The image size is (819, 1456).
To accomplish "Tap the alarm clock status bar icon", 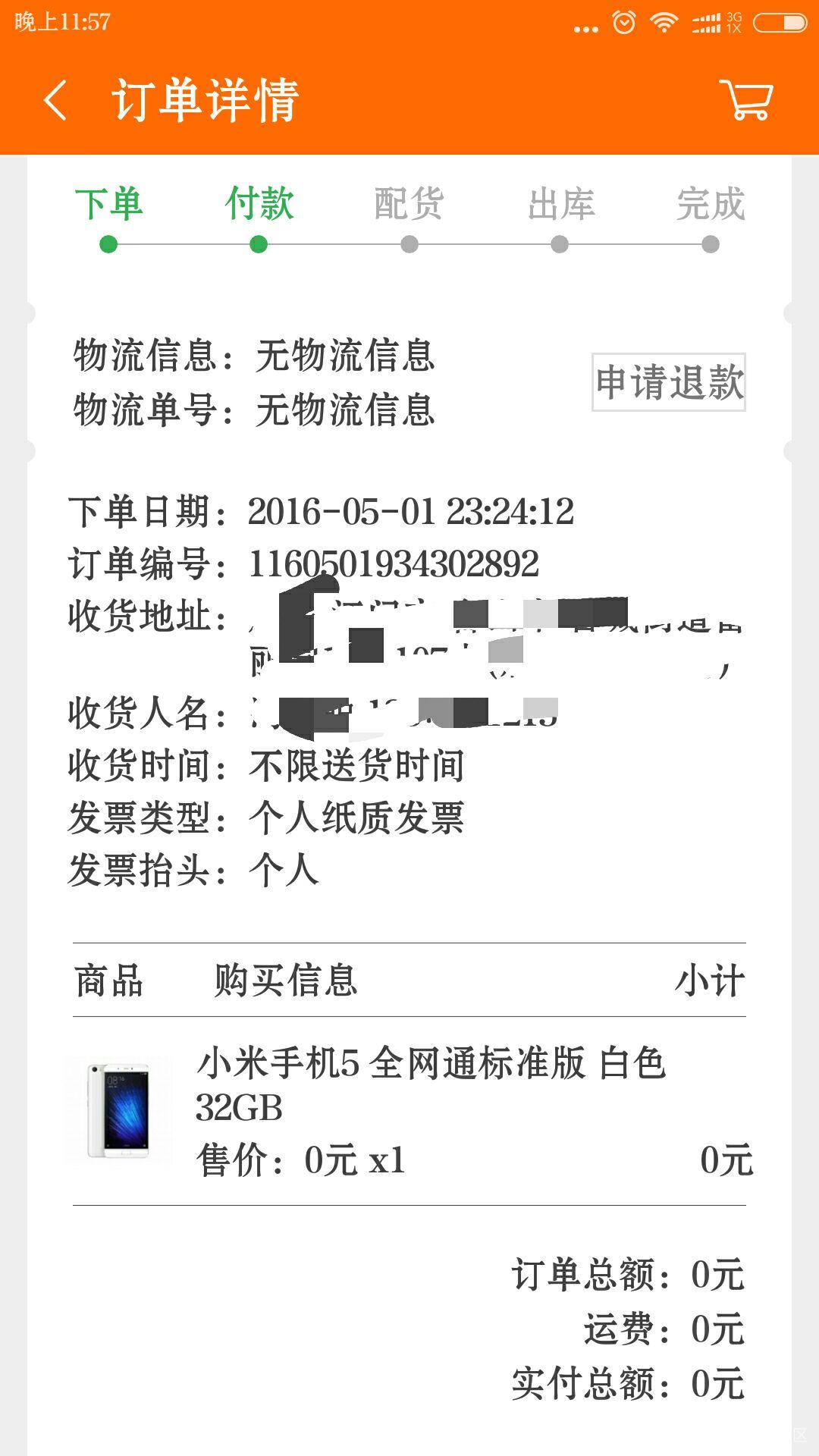I will click(x=623, y=23).
